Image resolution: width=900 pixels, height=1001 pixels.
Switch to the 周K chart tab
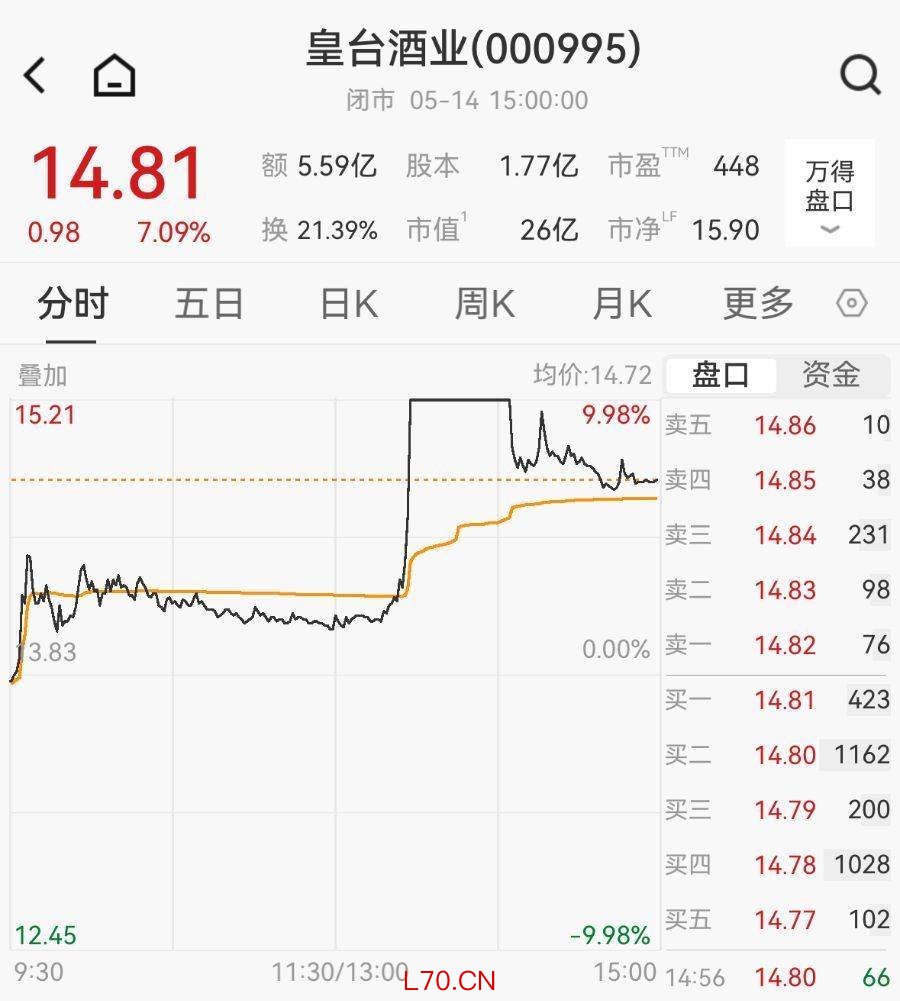click(x=484, y=303)
